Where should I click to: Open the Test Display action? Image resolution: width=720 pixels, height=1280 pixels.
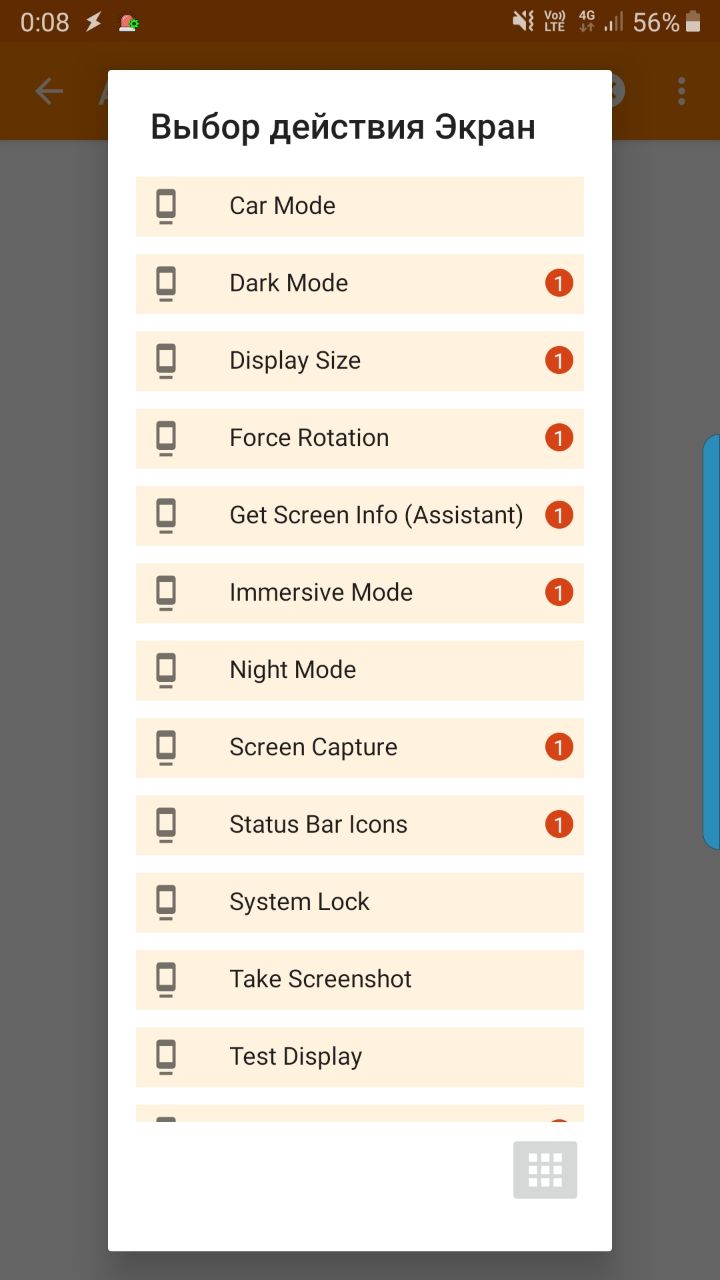[359, 1057]
